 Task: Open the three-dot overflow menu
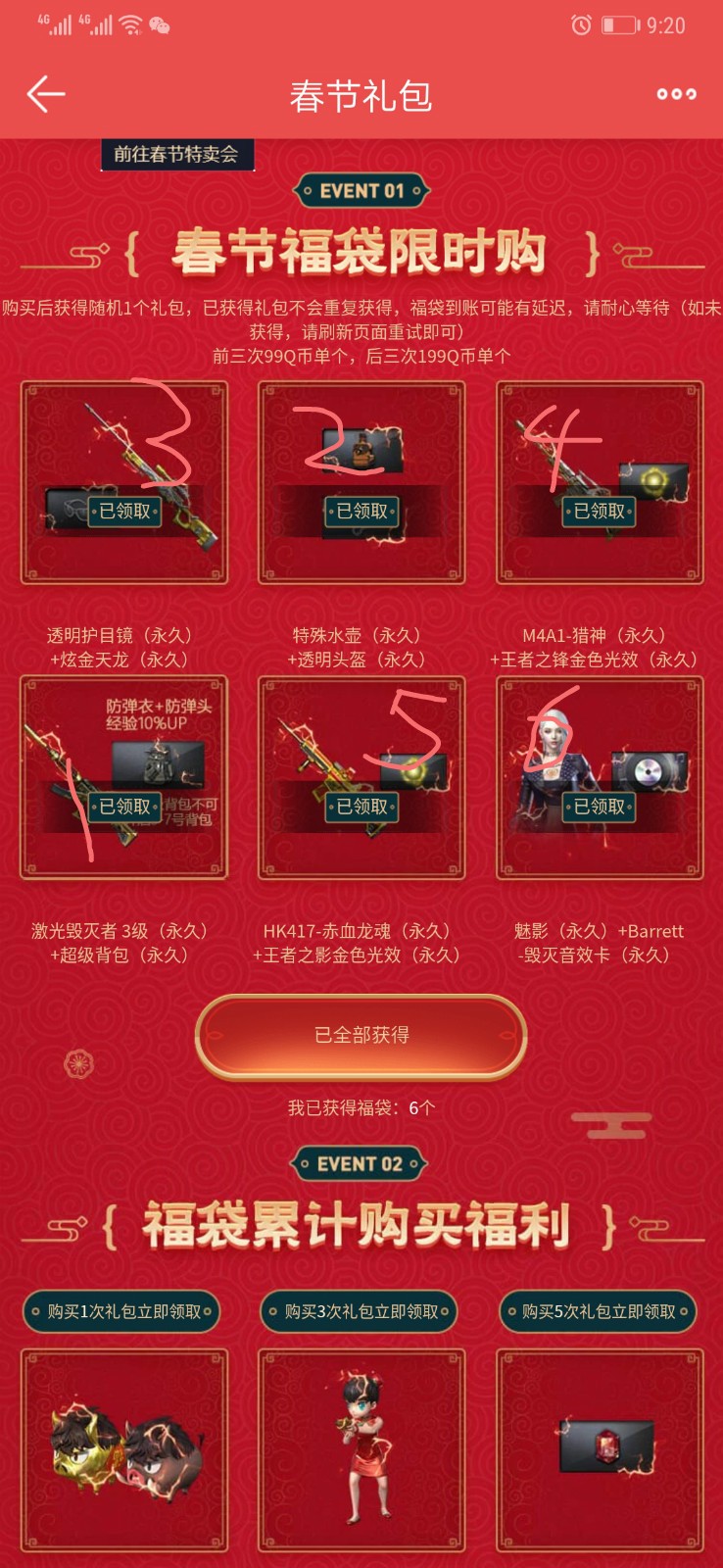point(676,94)
